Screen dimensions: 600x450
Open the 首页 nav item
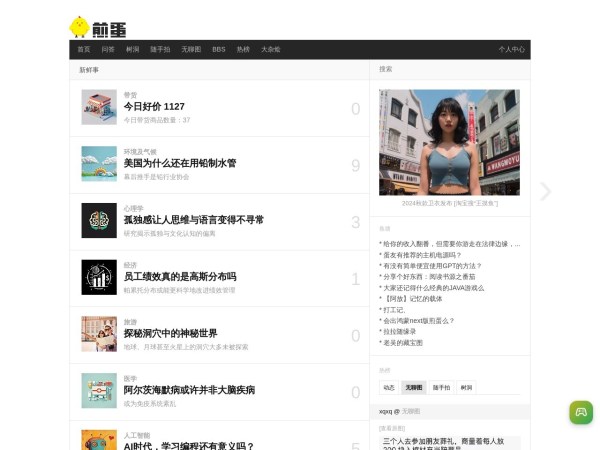point(84,49)
